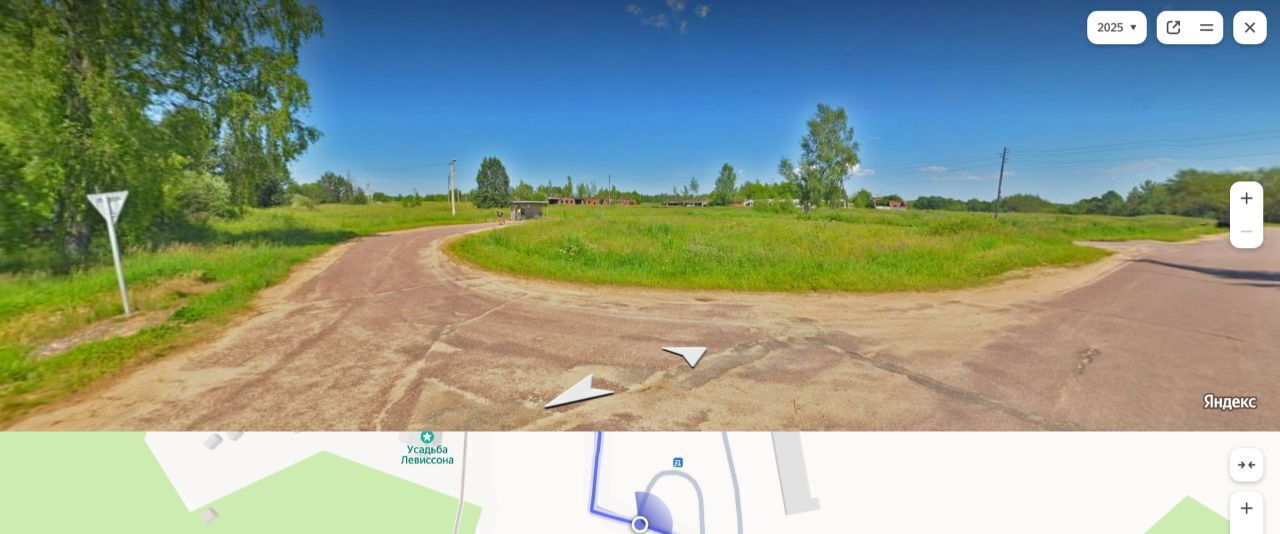
Task: Zoom out of the panorama
Action: point(1246,231)
